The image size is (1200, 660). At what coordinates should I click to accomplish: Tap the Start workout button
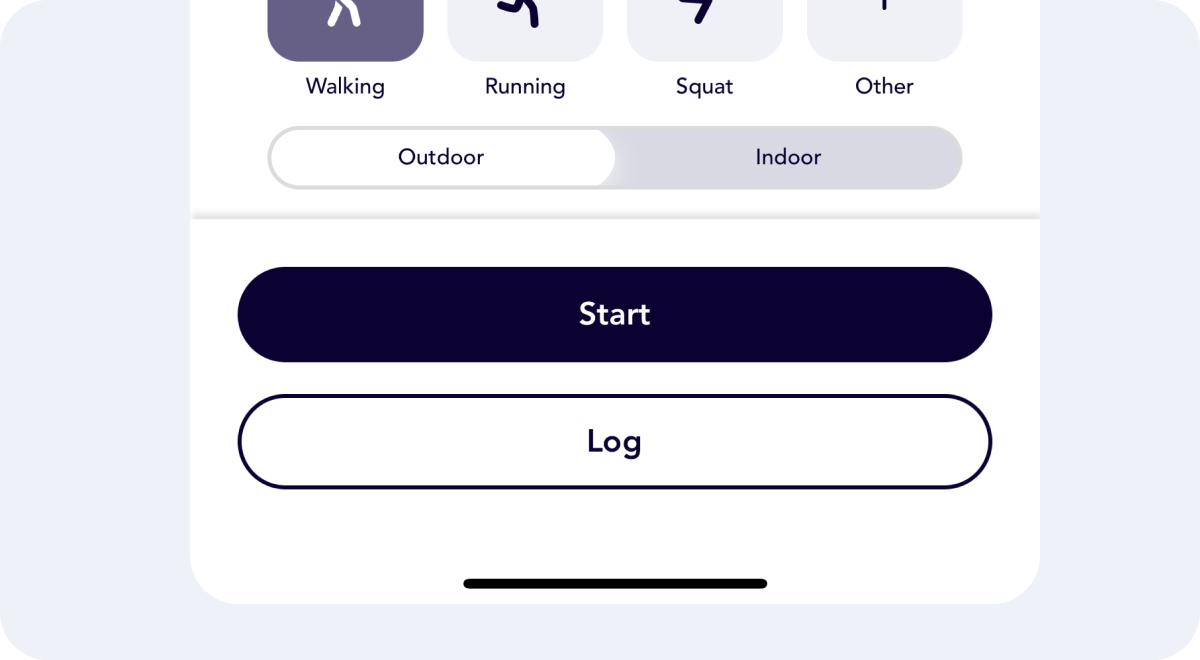(x=614, y=314)
